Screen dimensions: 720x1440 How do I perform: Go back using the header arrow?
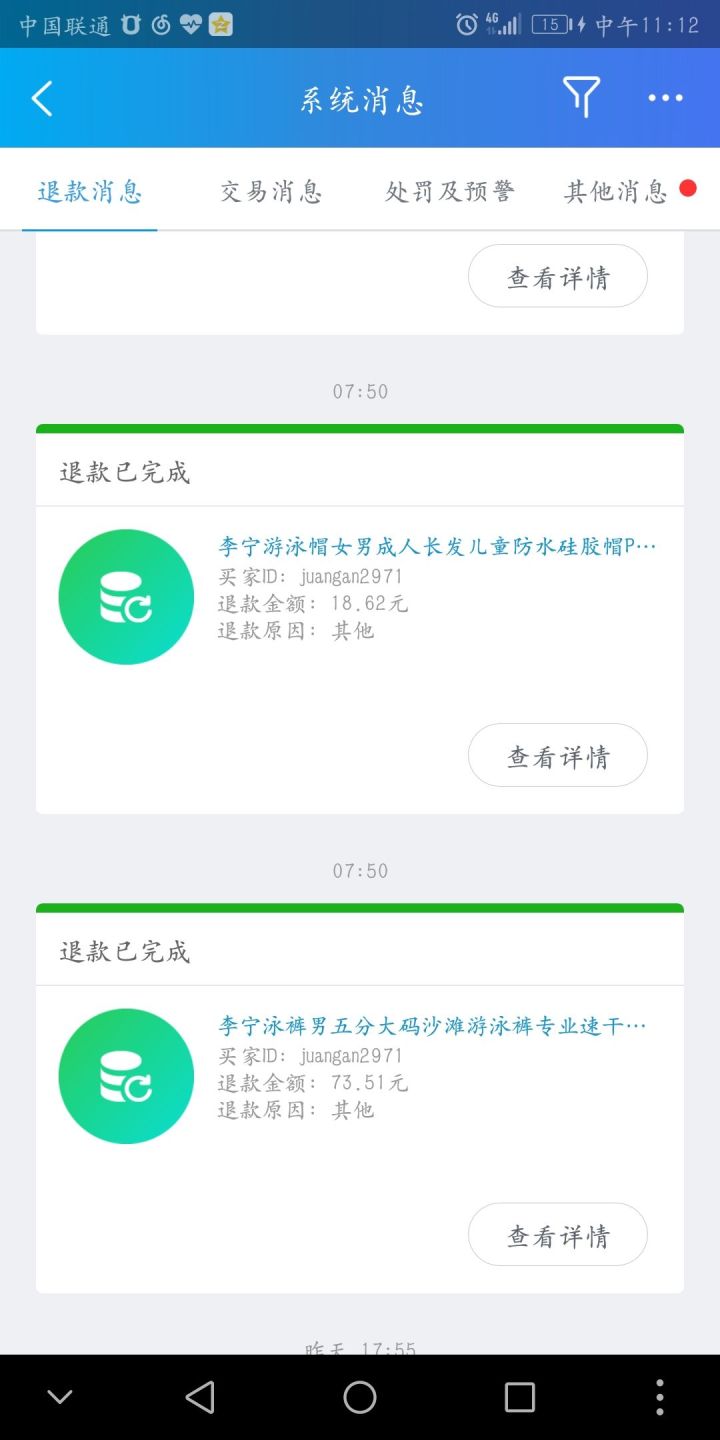pos(42,99)
